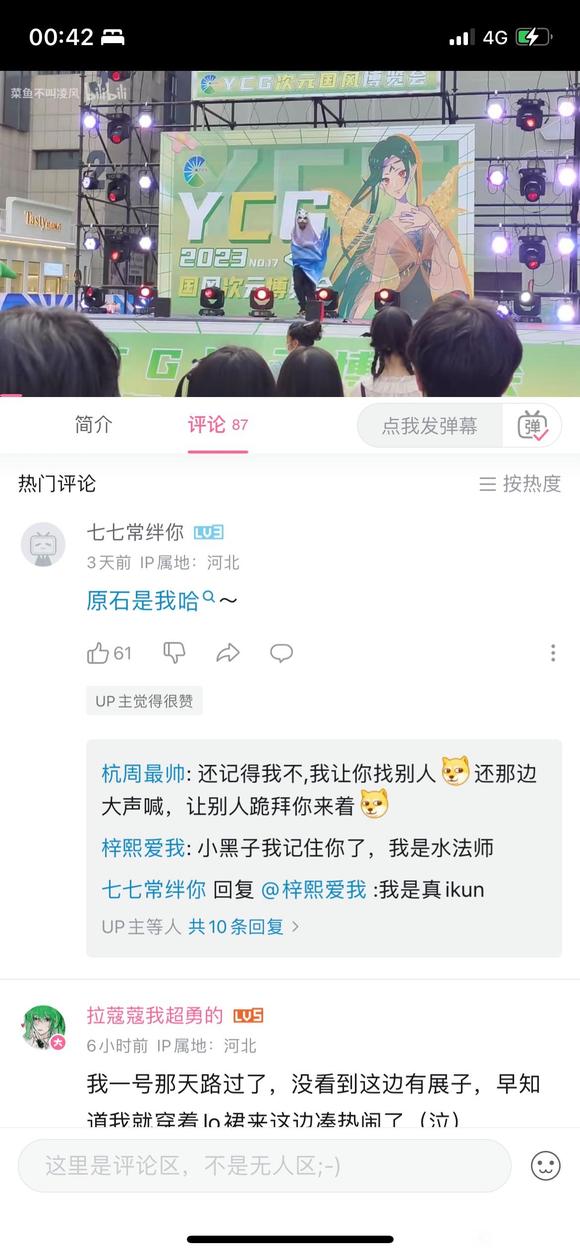Toggle the 弹 danmaku display icon
580x1255 pixels.
(532, 426)
